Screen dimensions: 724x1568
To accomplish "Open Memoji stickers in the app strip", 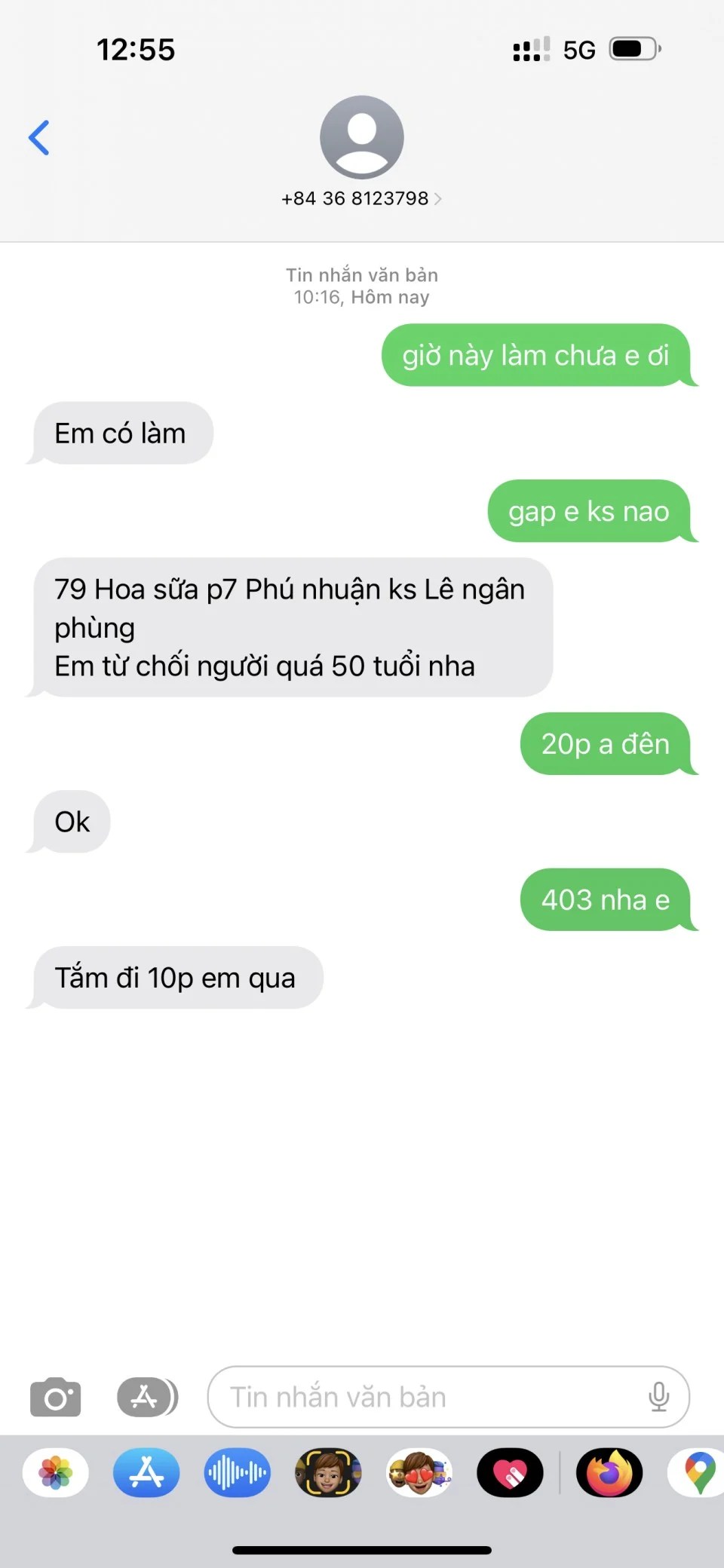I will pyautogui.click(x=419, y=1473).
